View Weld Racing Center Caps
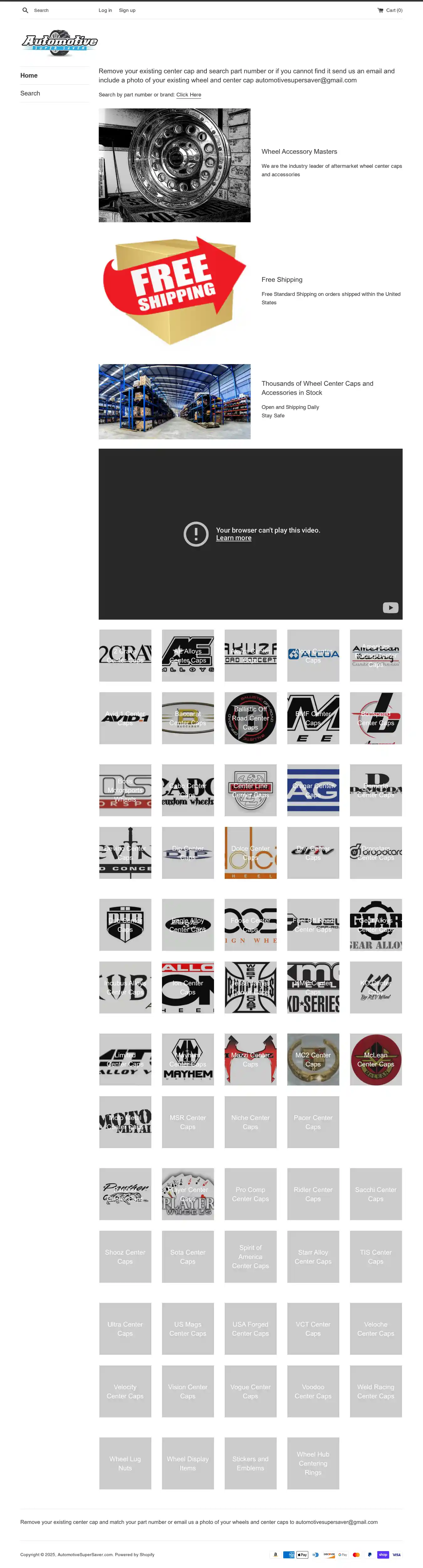The width and height of the screenshot is (423, 1568). (375, 1391)
